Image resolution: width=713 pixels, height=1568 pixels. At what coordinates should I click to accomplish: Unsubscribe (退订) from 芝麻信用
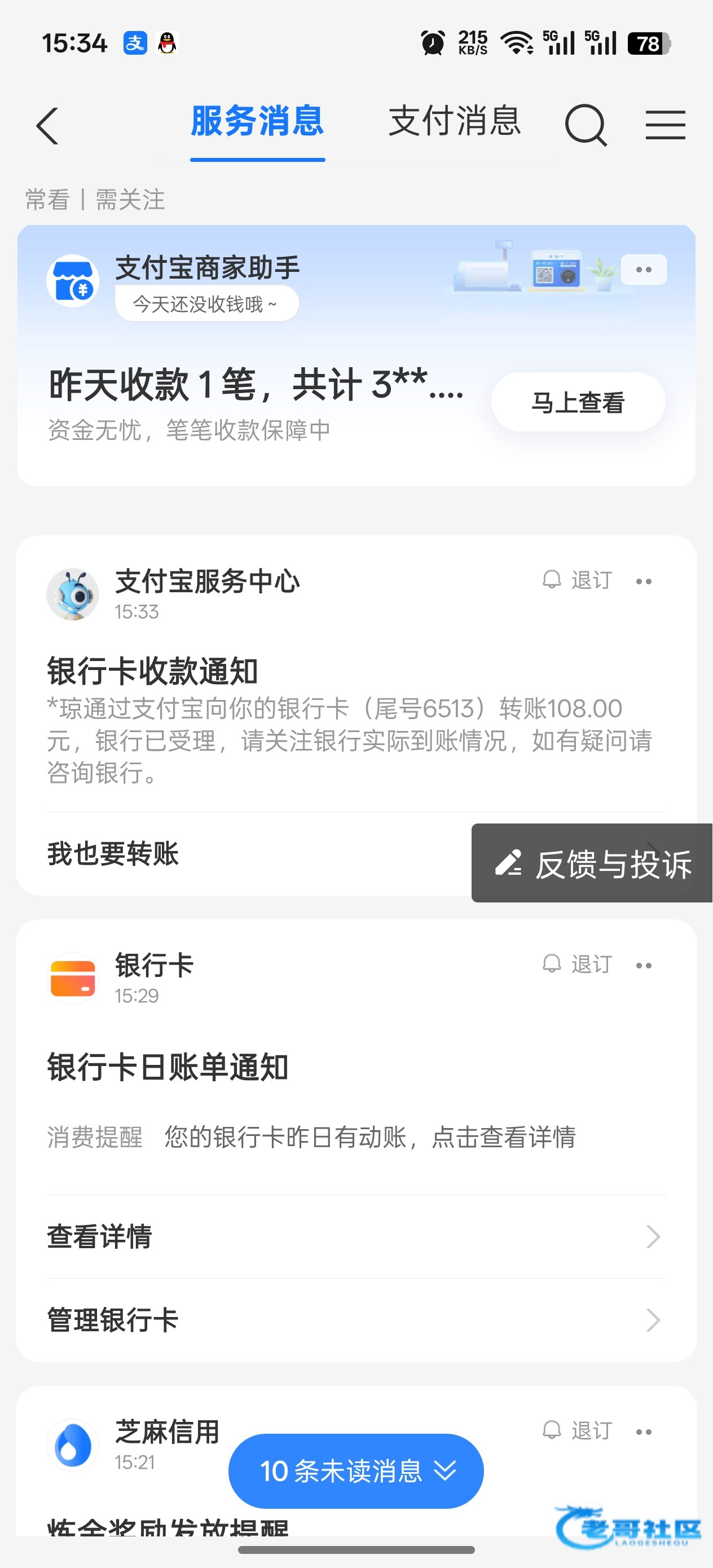(x=578, y=1430)
